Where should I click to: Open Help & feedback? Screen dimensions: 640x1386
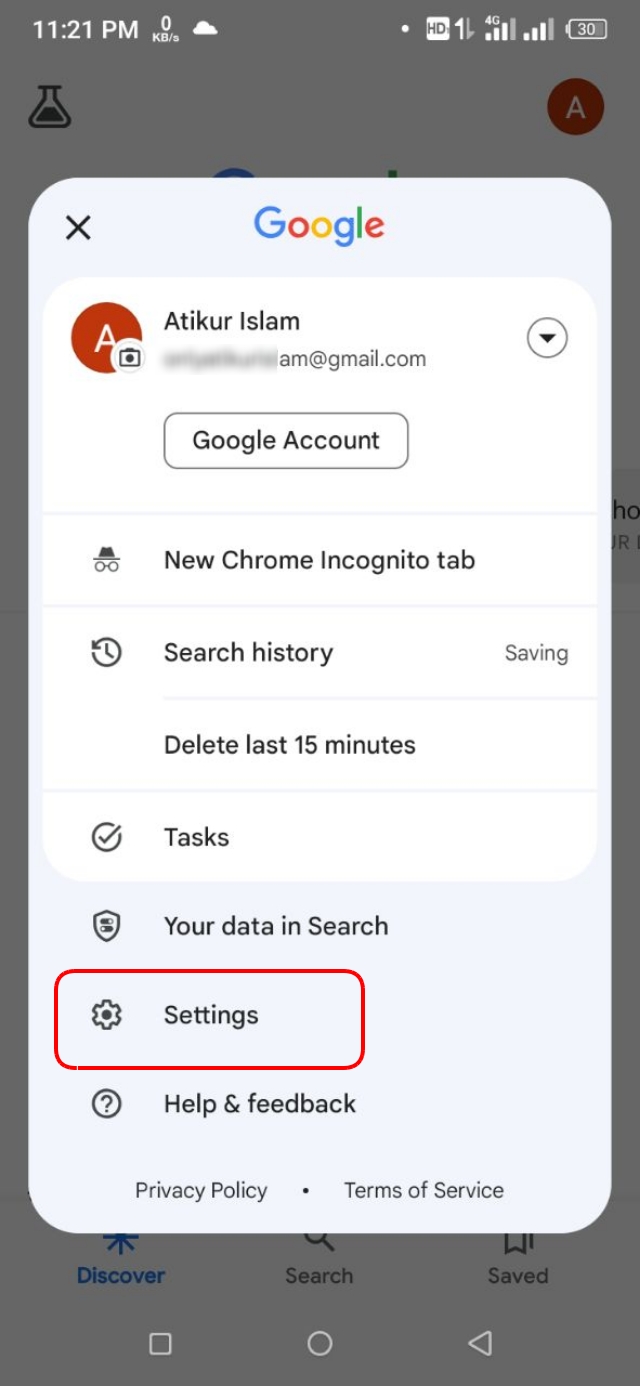[x=260, y=1104]
